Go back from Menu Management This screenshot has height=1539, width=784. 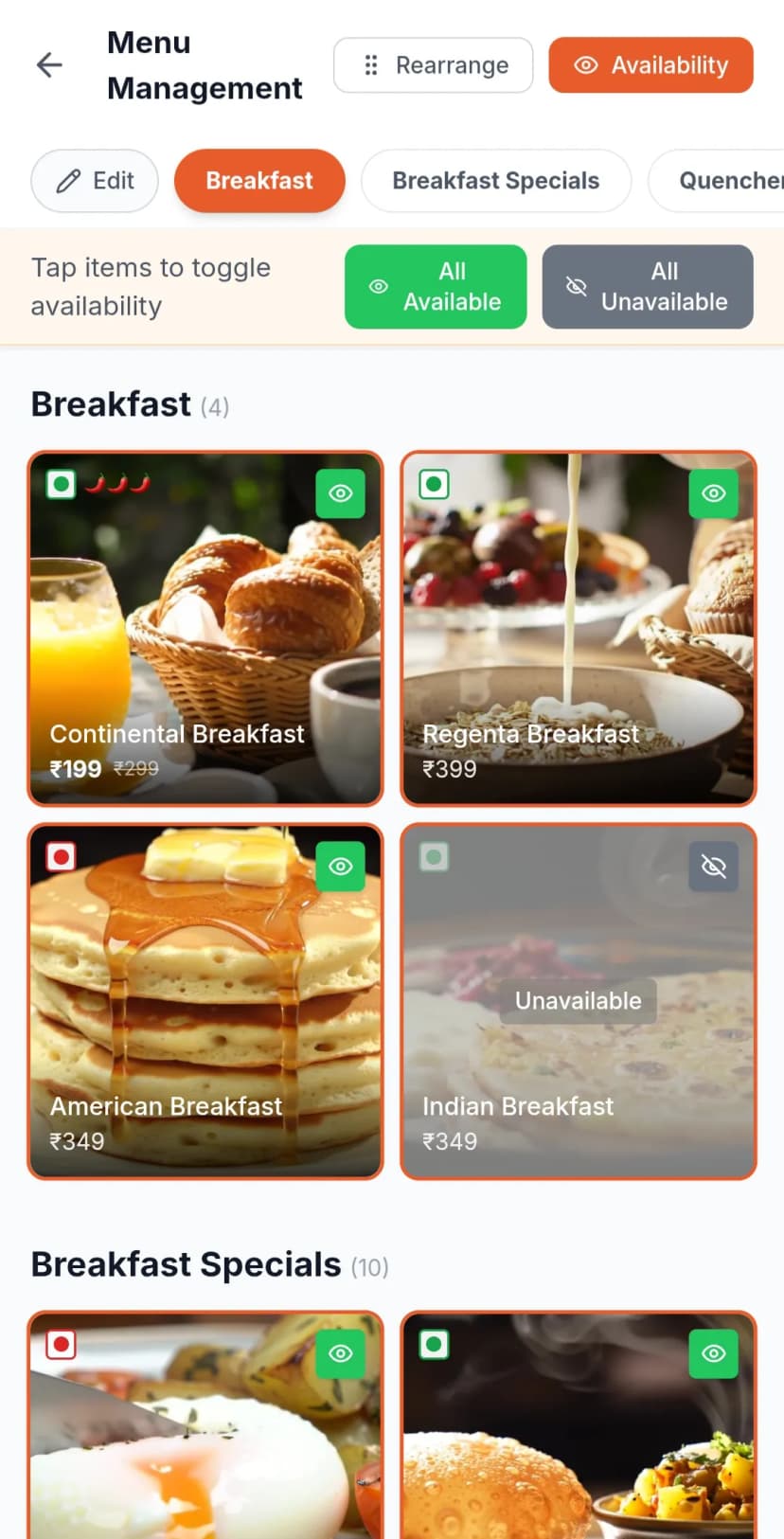(x=49, y=64)
